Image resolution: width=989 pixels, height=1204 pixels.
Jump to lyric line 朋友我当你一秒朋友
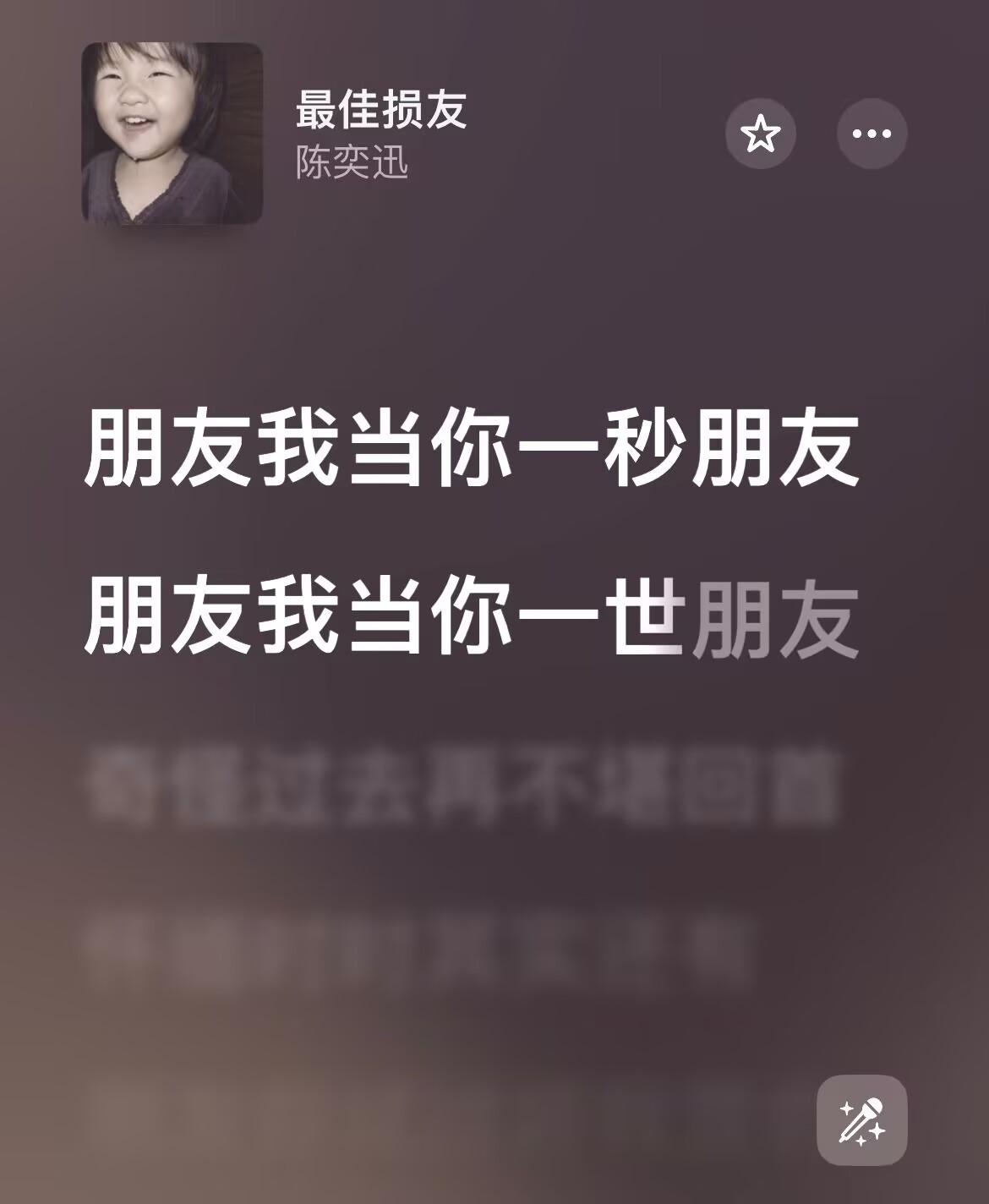coord(472,448)
